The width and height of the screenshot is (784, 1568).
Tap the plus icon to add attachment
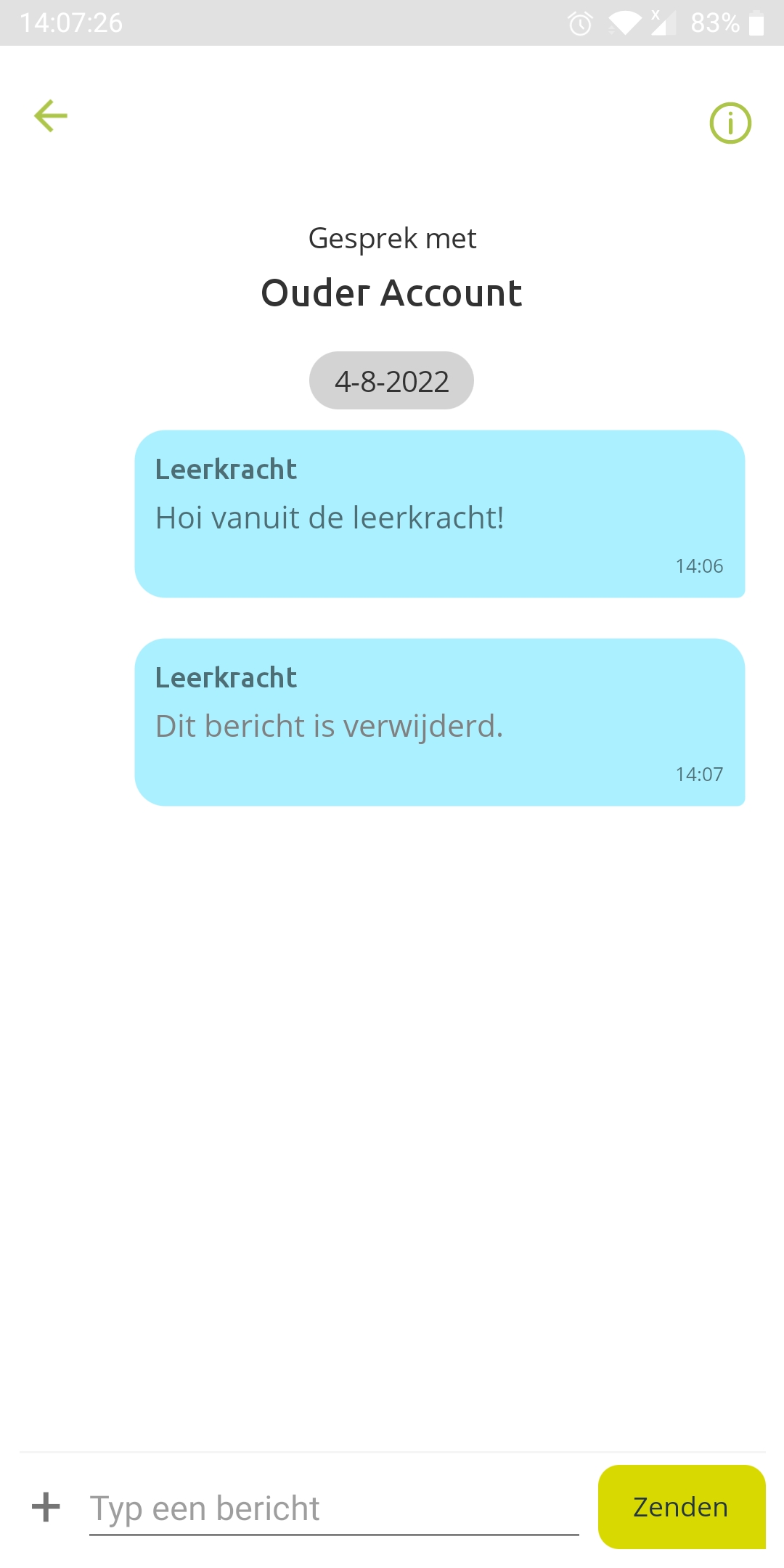point(46,1507)
